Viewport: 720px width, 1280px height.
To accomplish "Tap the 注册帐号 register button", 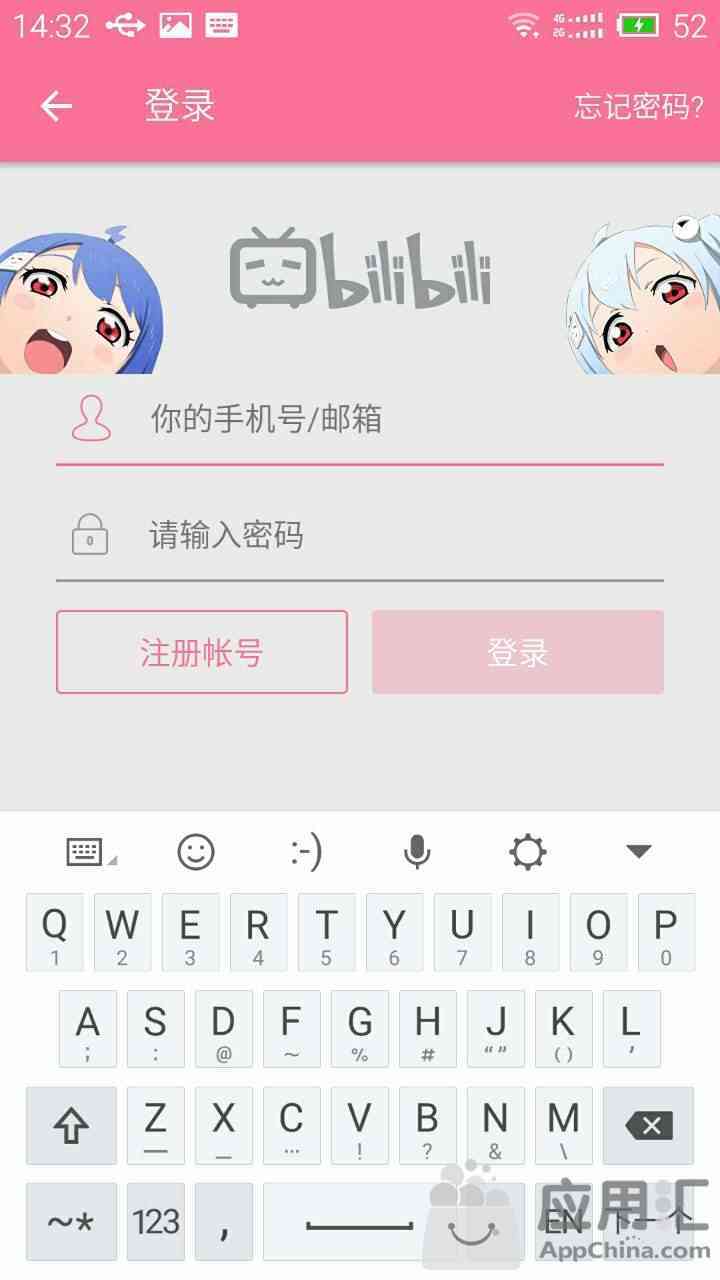I will point(202,652).
